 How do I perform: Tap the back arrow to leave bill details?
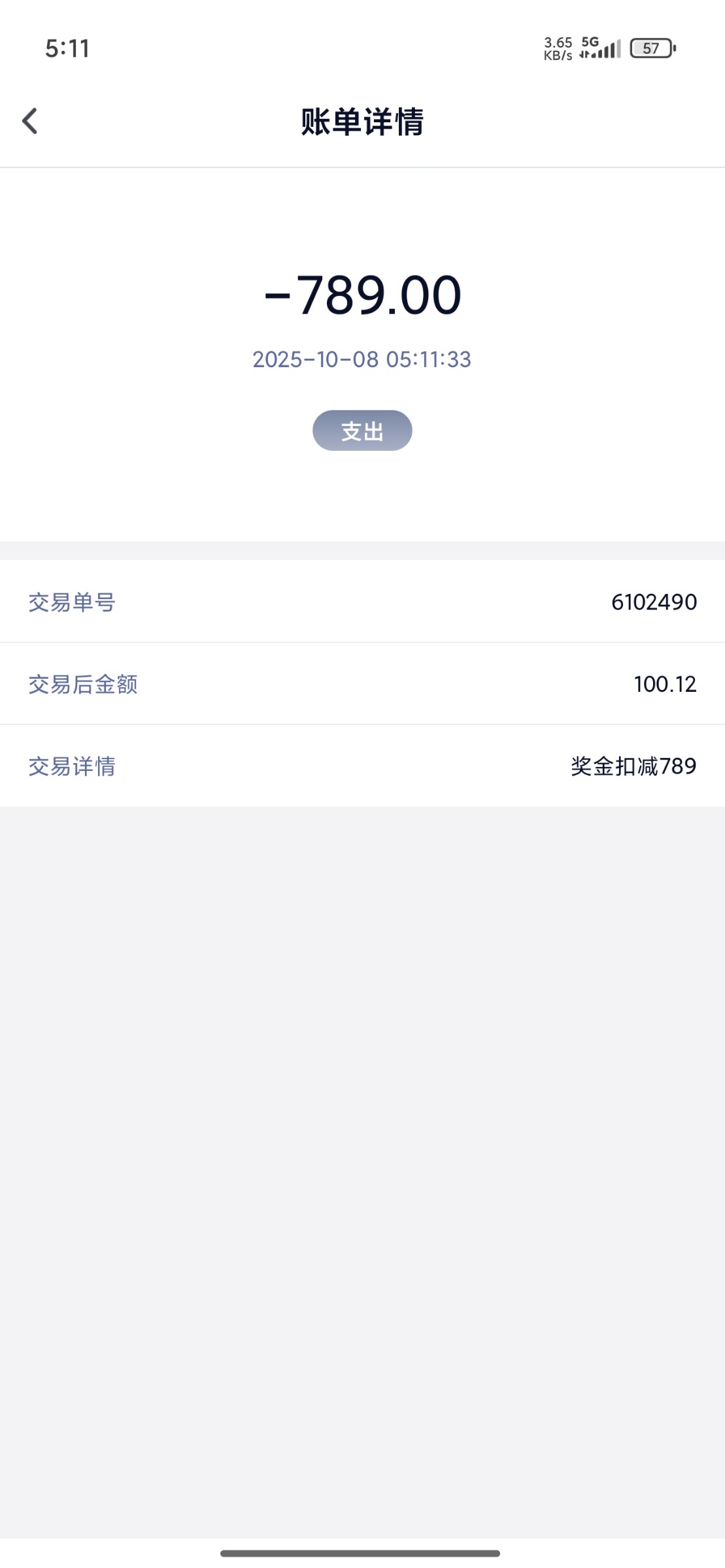29,121
